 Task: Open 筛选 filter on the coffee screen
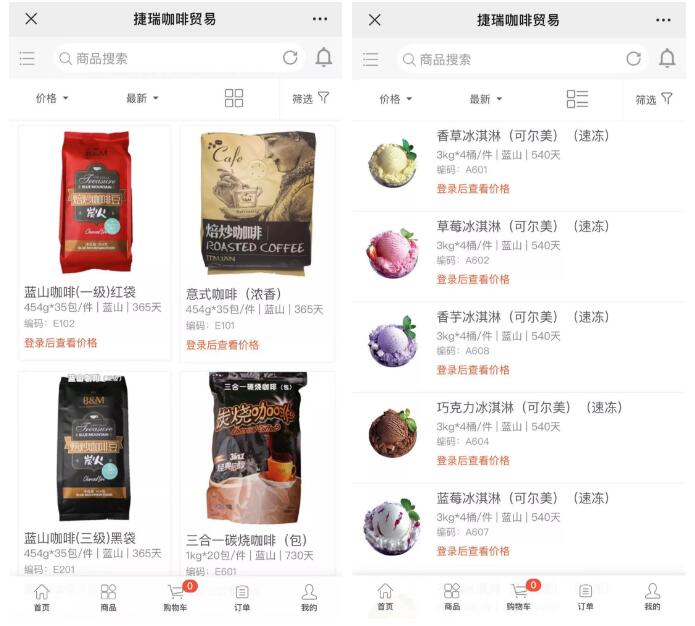pos(310,98)
